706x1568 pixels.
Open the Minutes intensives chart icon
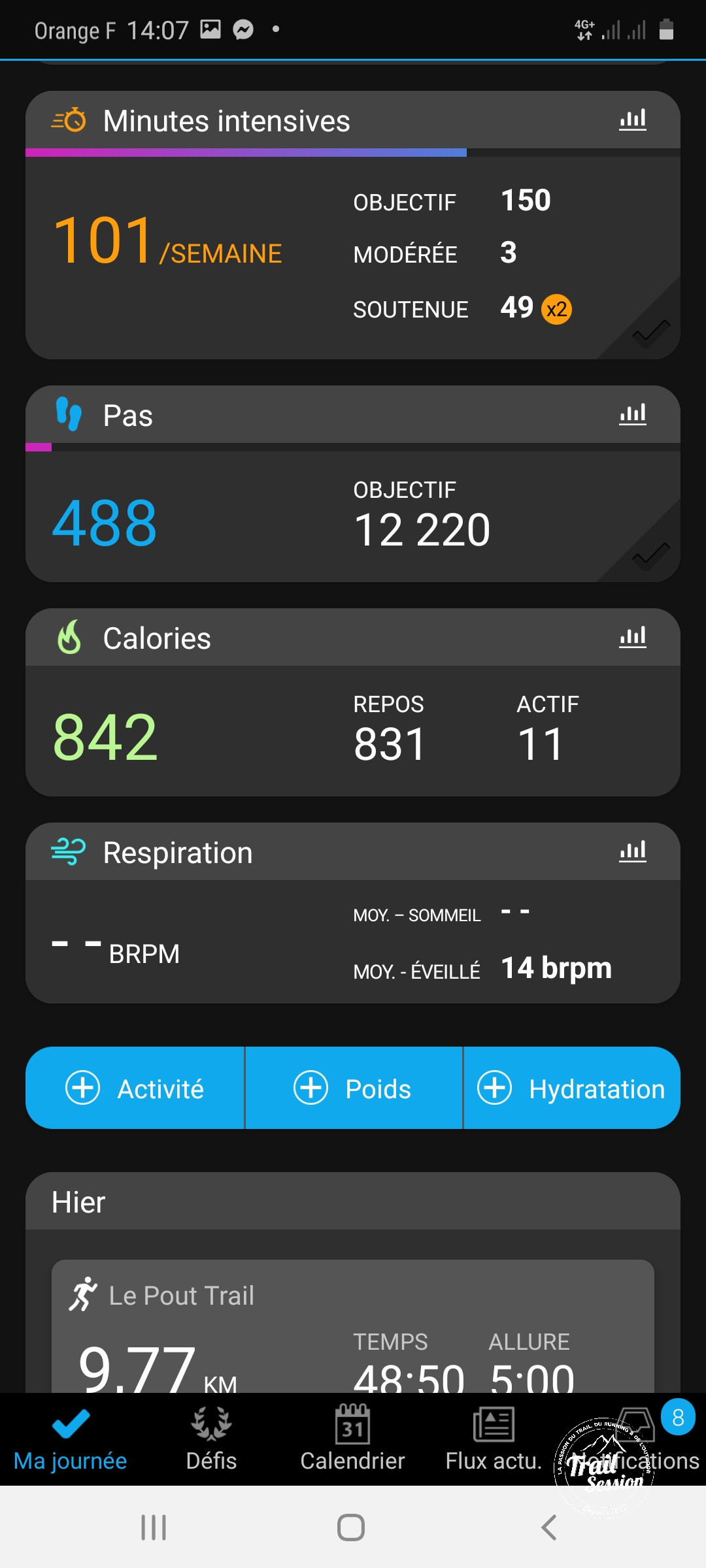tap(632, 120)
